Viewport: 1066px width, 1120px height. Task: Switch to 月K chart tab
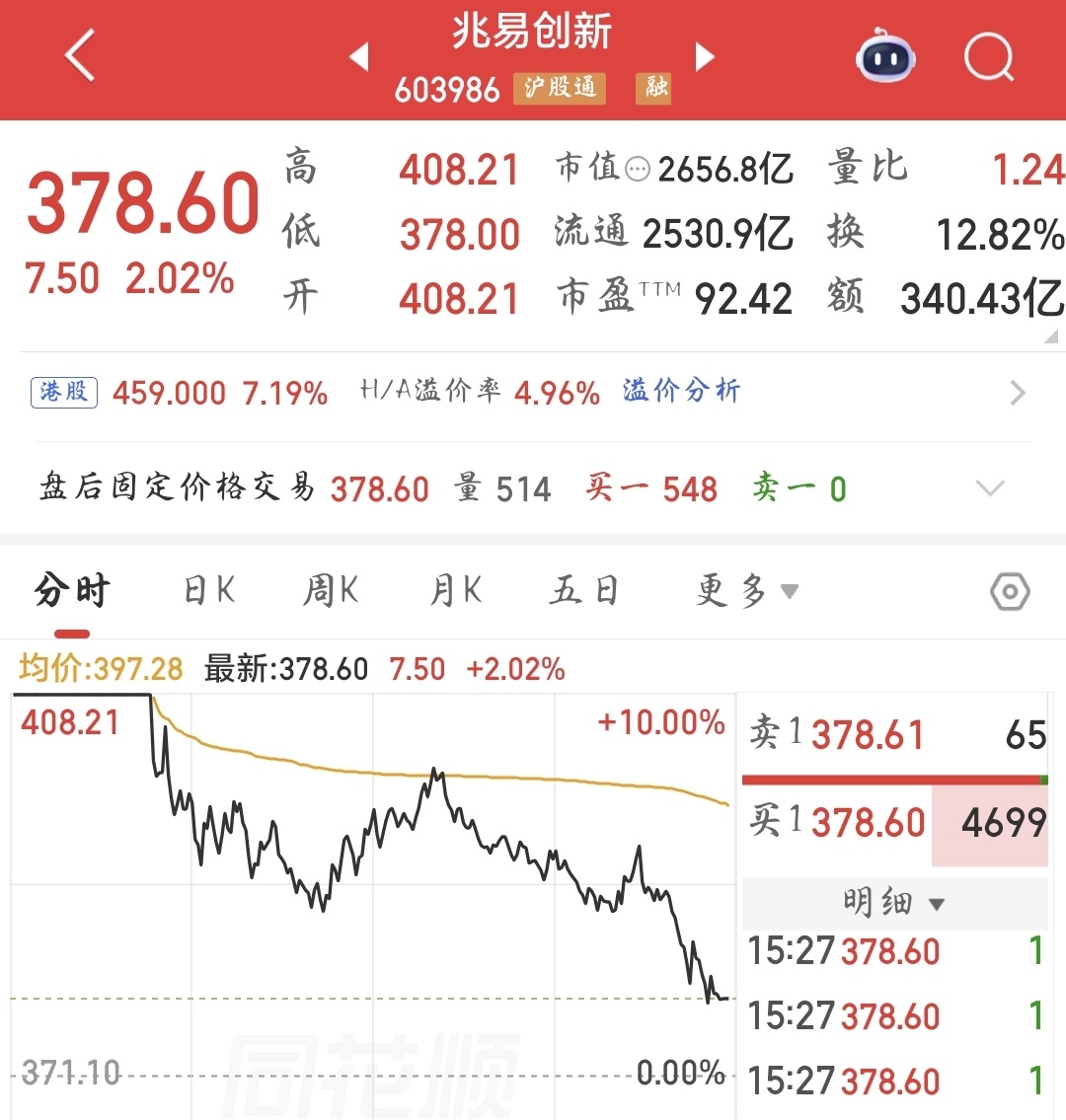click(x=455, y=591)
